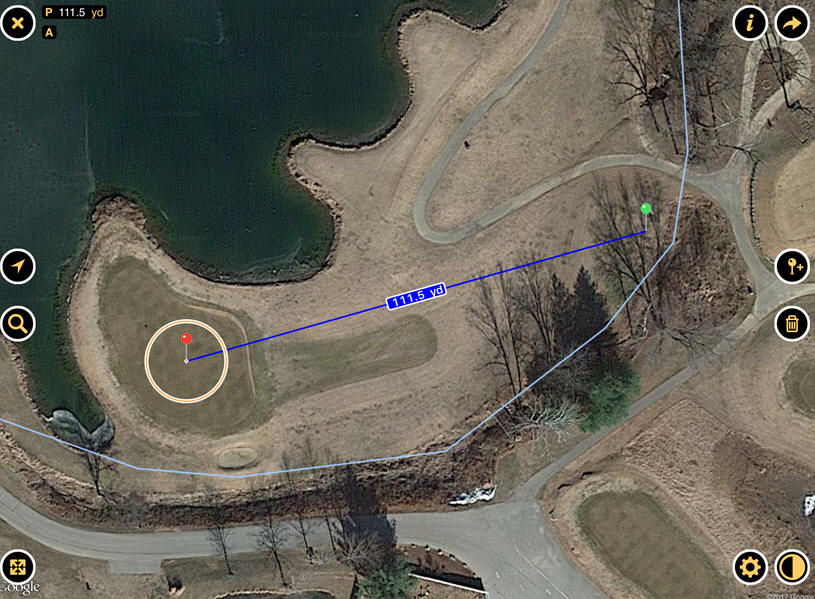This screenshot has height=599, width=815.
Task: Tap the 111.5 yd distance label
Action: tap(415, 295)
